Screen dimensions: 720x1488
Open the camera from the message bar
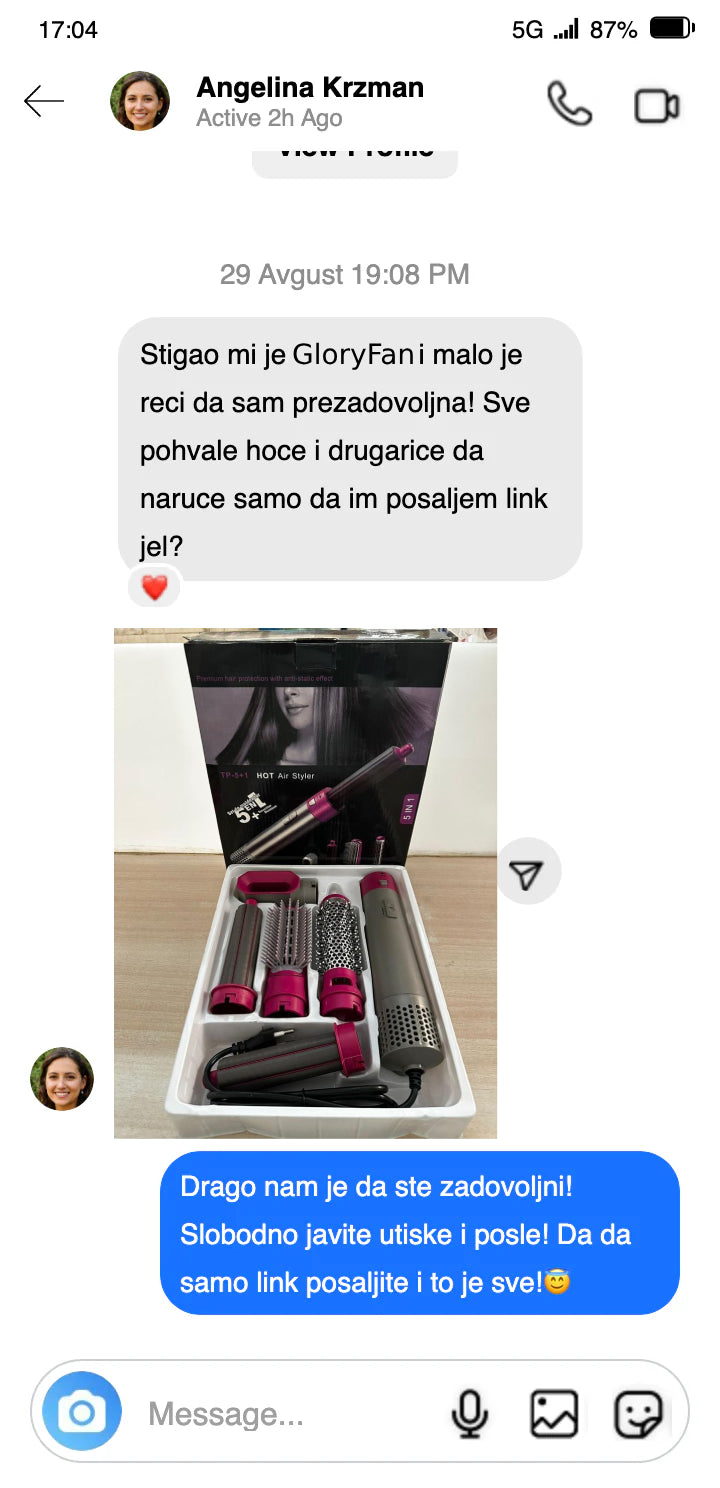pyautogui.click(x=82, y=1413)
